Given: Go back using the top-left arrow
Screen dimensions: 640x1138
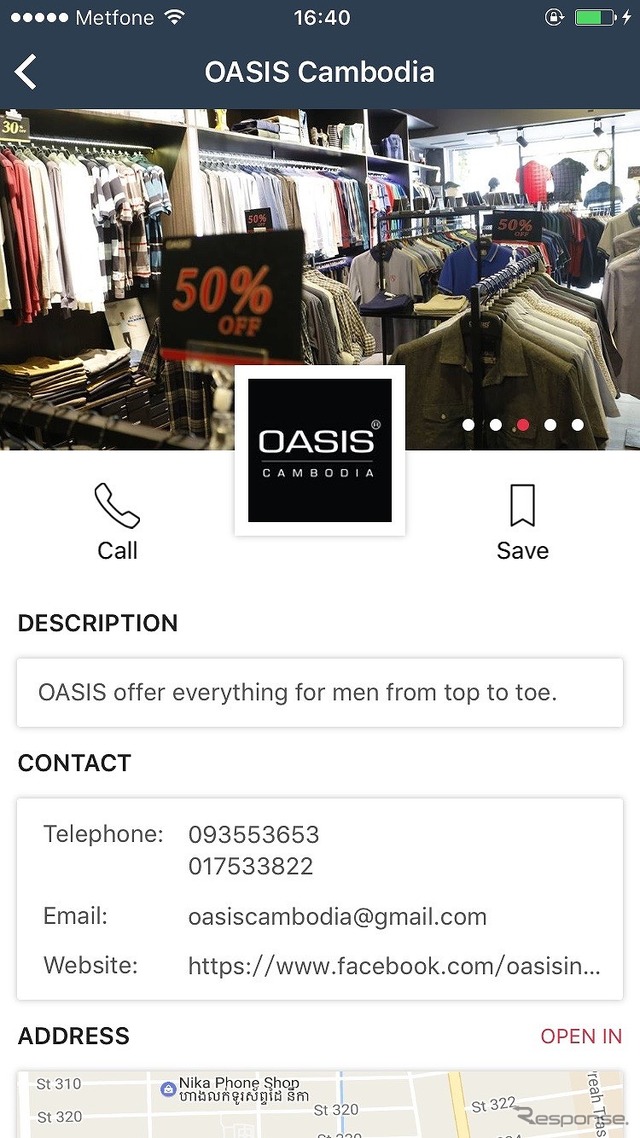Looking at the screenshot, I should [27, 72].
